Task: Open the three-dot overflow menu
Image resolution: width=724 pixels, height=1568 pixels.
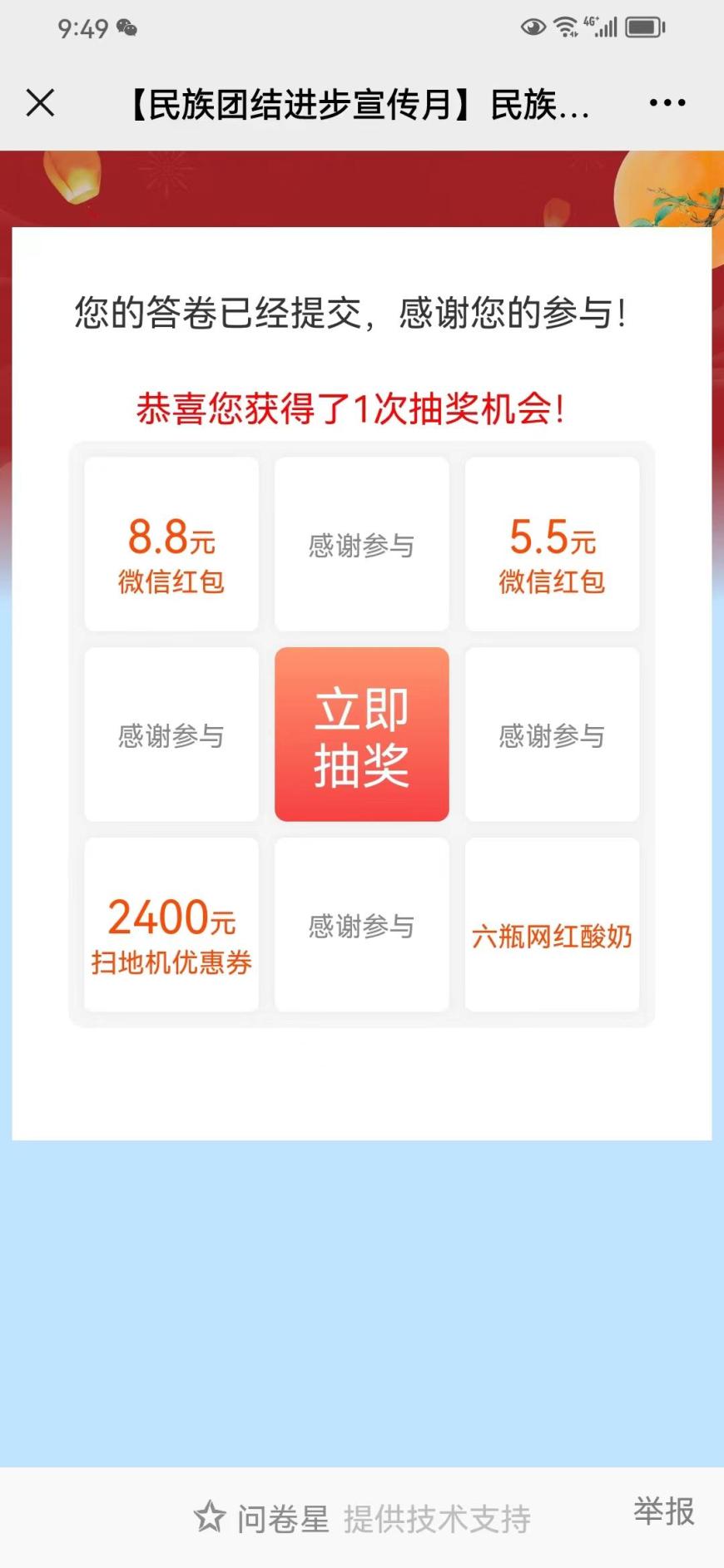Action: 667,103
